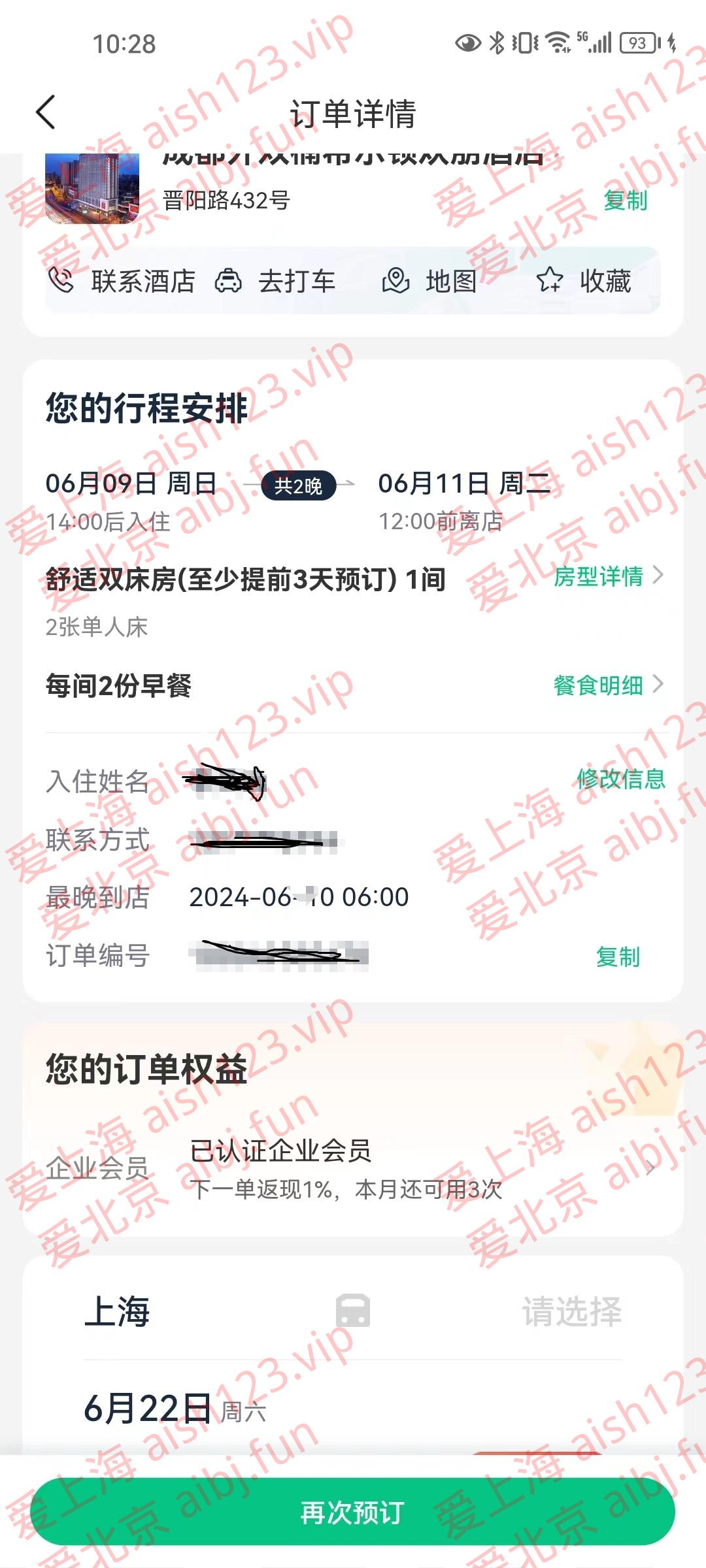Copy the 订单编号 order number
Viewport: 706px width, 1568px height.
[x=618, y=956]
